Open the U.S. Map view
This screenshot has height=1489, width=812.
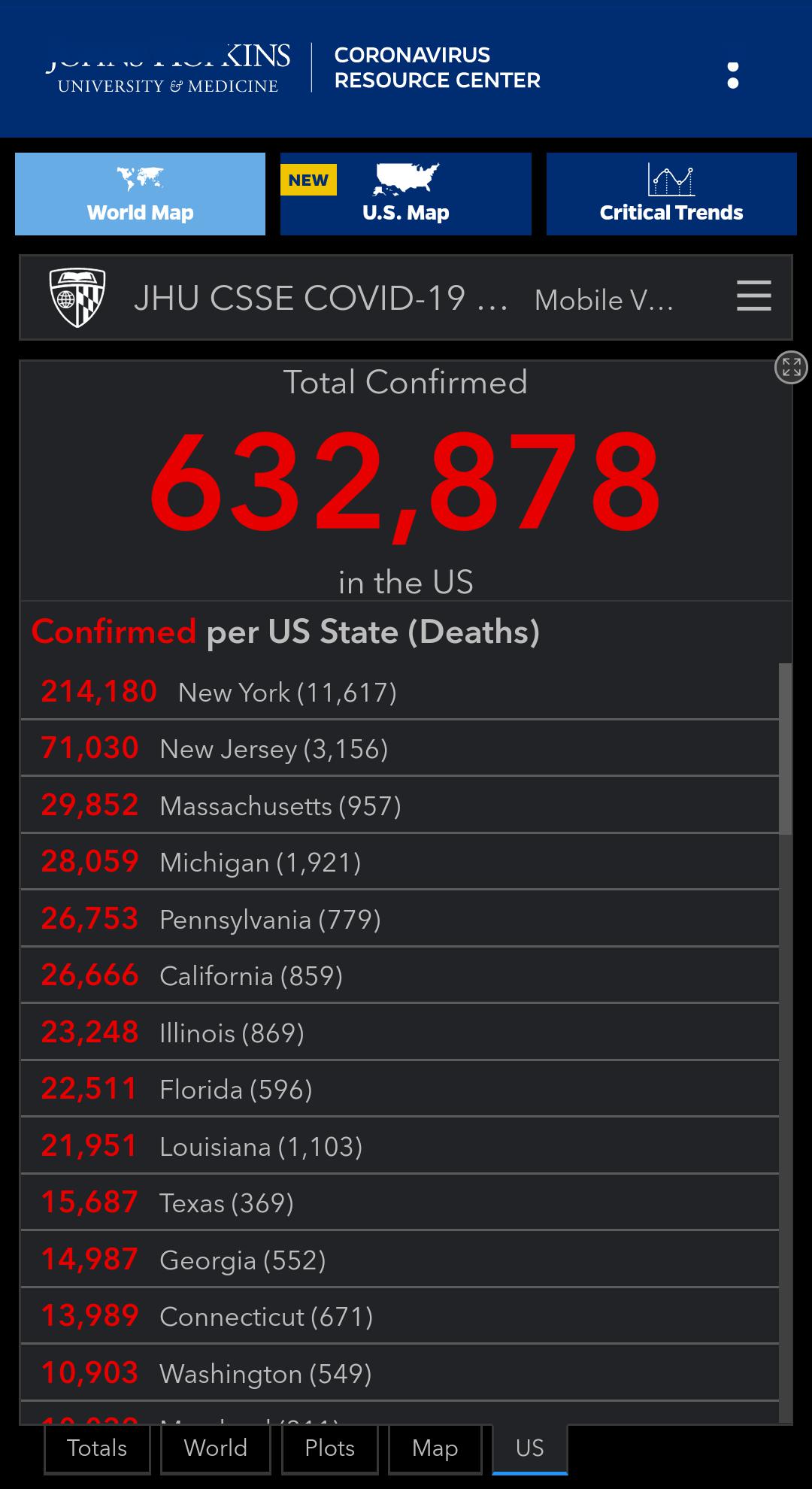tap(406, 194)
